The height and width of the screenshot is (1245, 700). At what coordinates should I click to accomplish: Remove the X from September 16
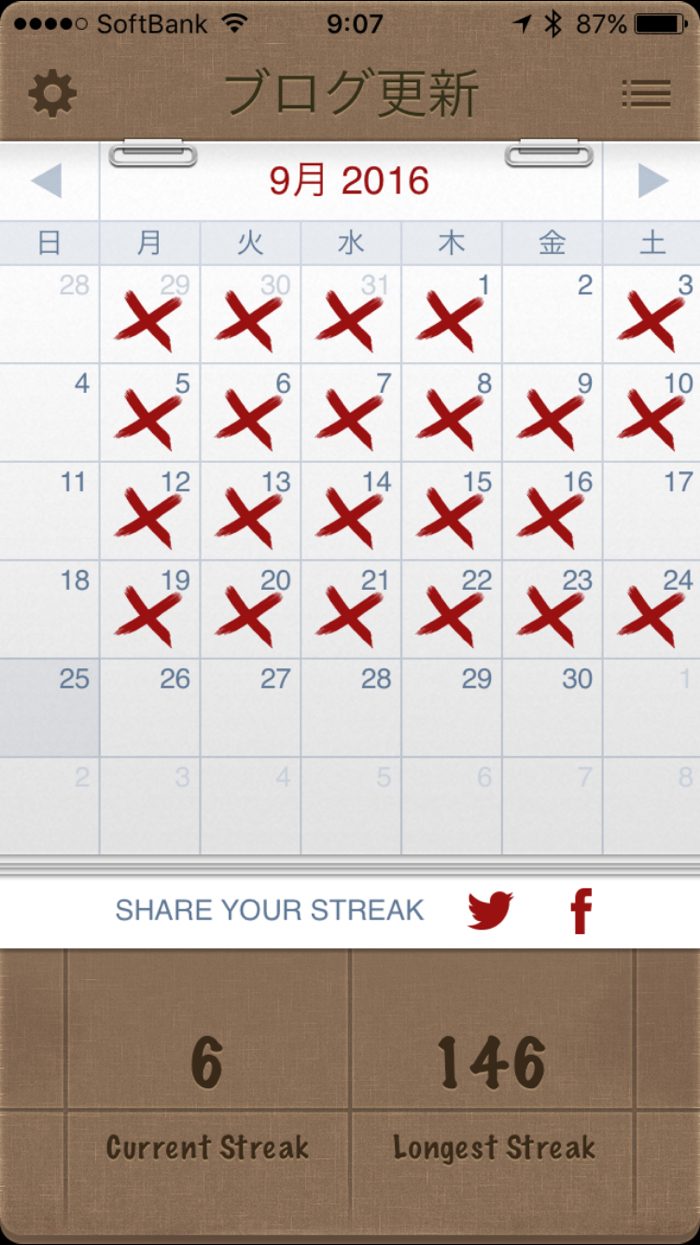552,510
